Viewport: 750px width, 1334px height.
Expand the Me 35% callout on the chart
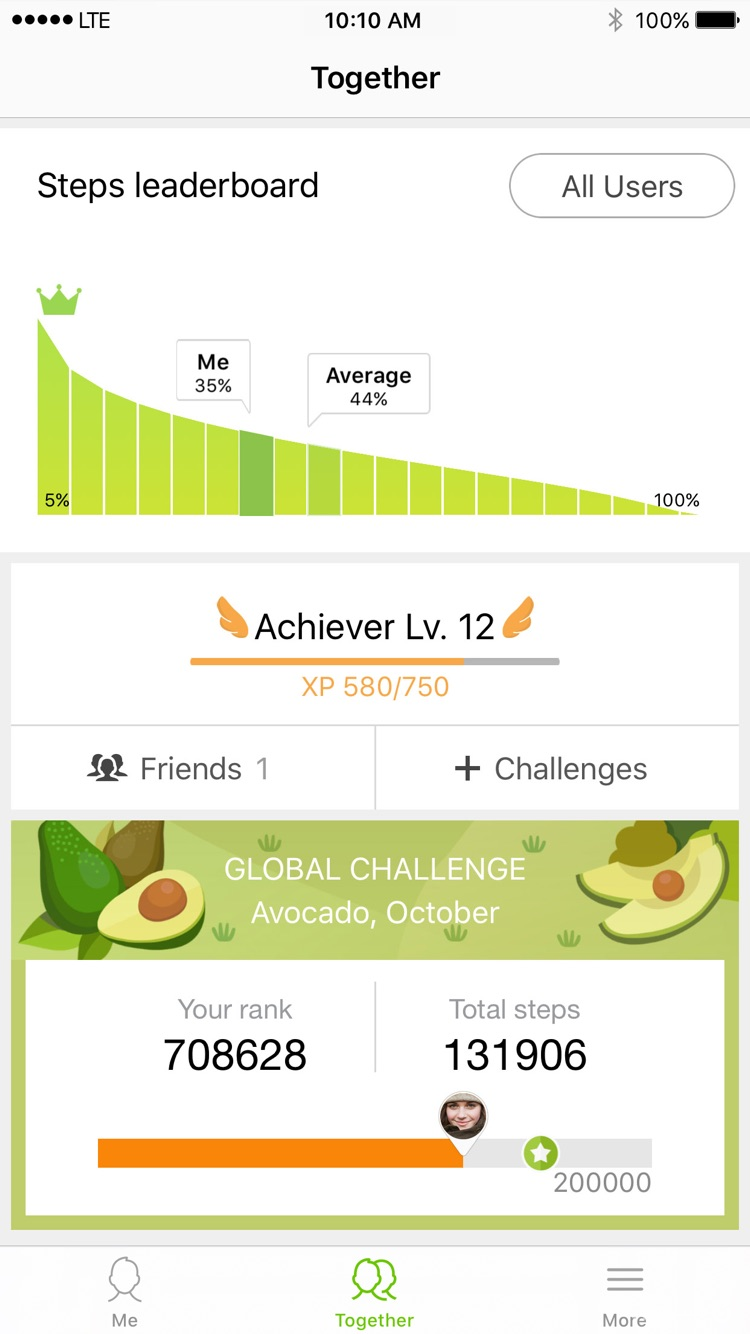point(211,375)
